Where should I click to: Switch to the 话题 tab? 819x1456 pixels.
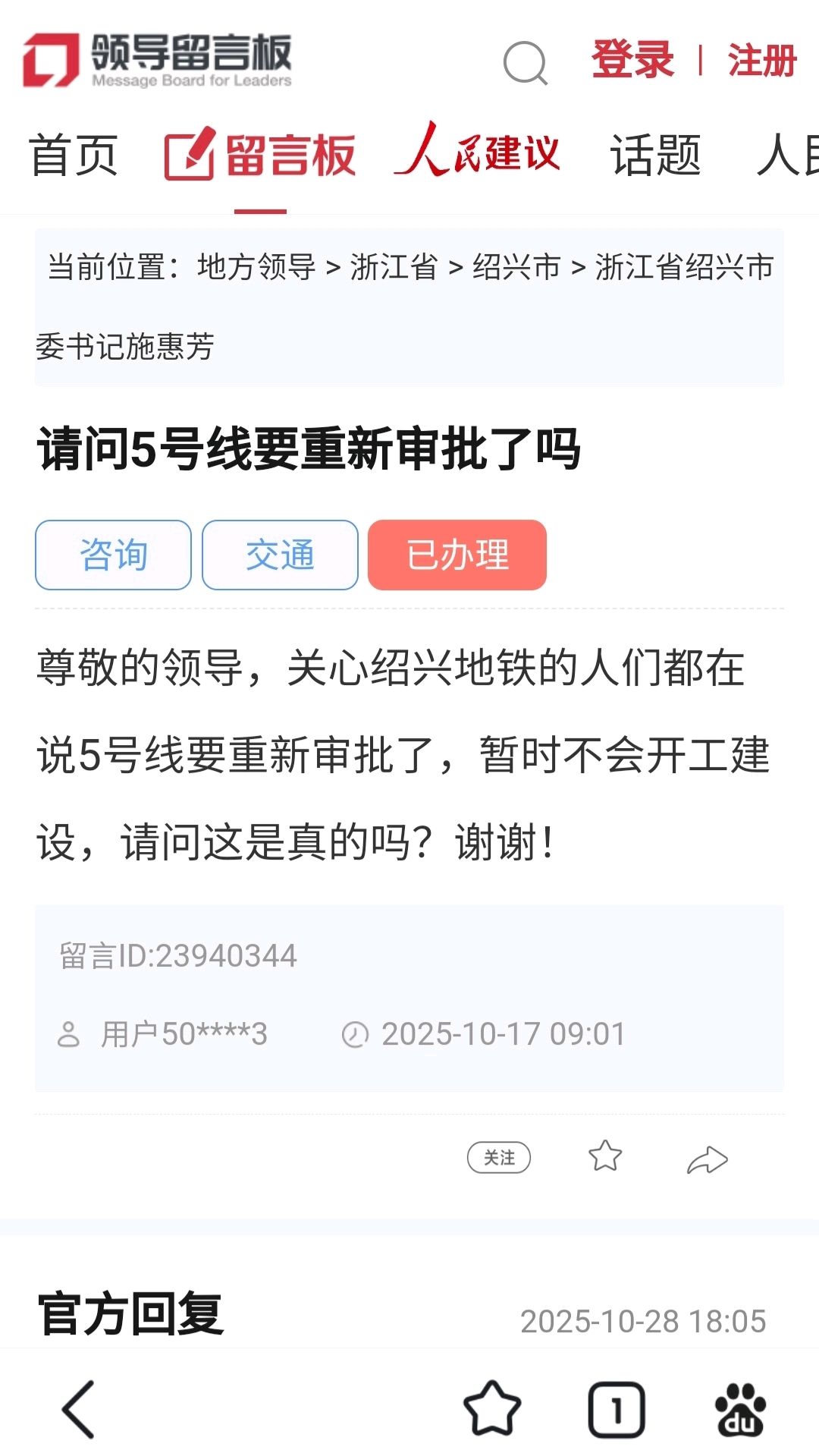[x=655, y=155]
